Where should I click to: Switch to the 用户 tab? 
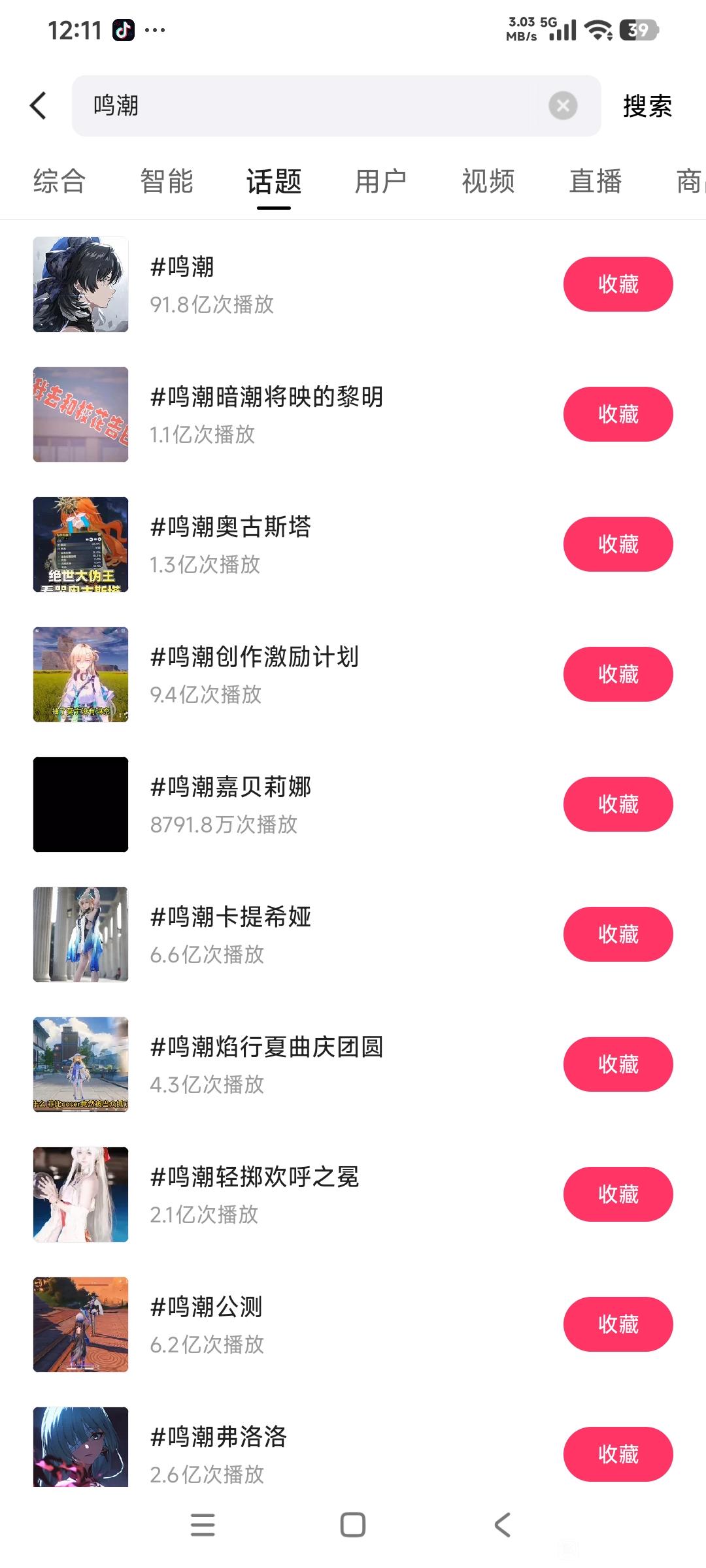pos(380,182)
